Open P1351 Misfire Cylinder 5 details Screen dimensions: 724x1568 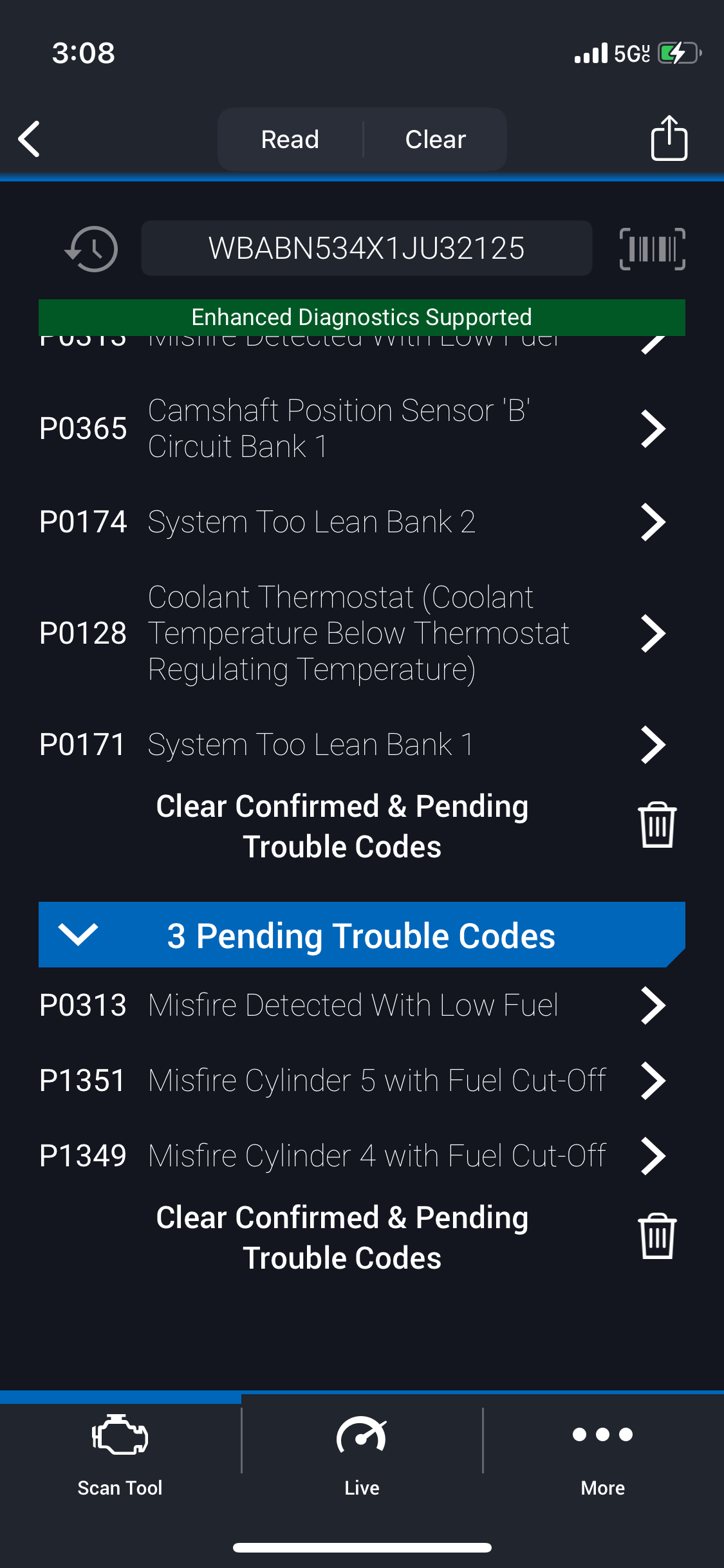(x=351, y=1080)
